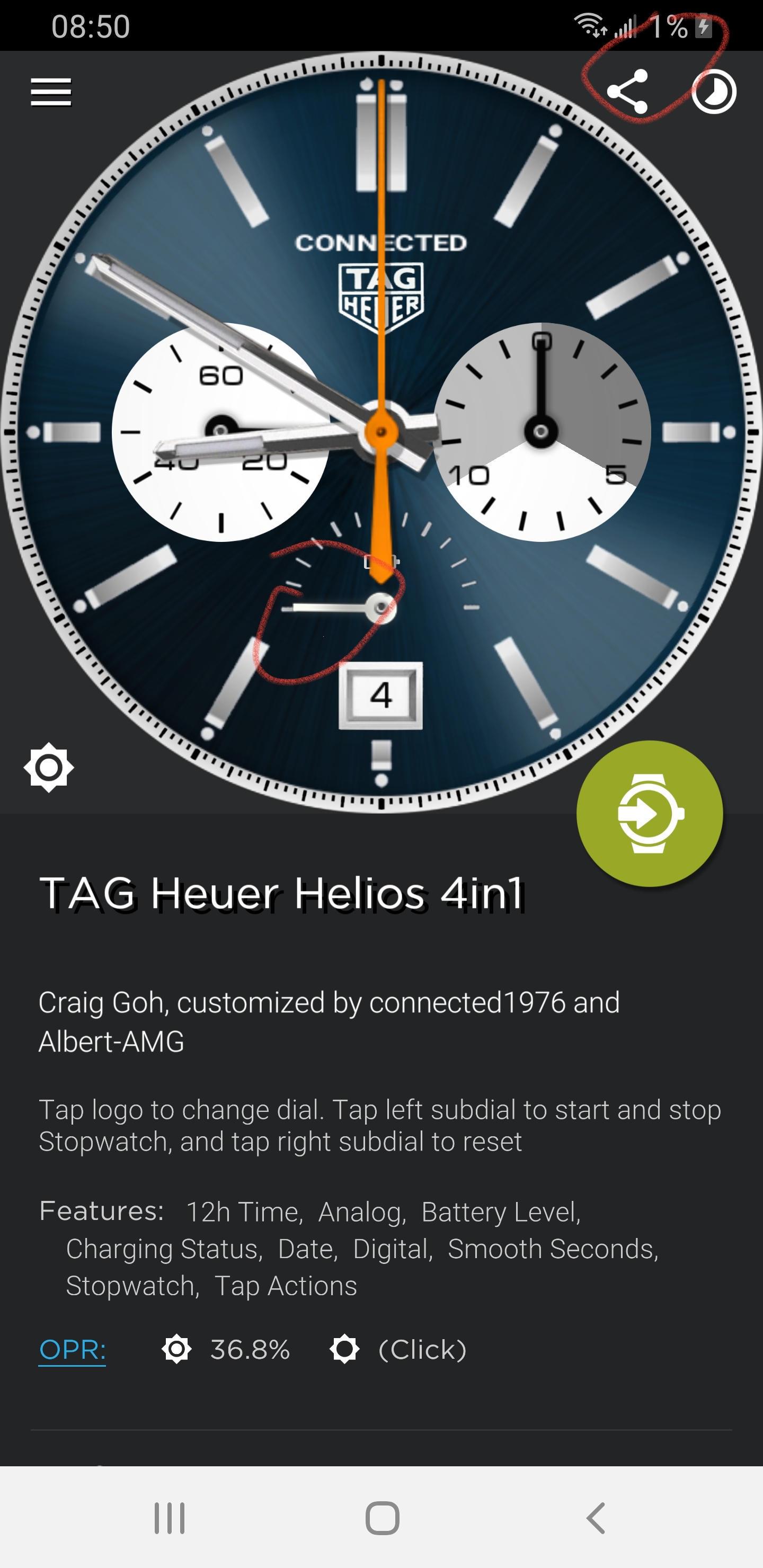Open recent apps from the navigation bar

click(x=169, y=1518)
